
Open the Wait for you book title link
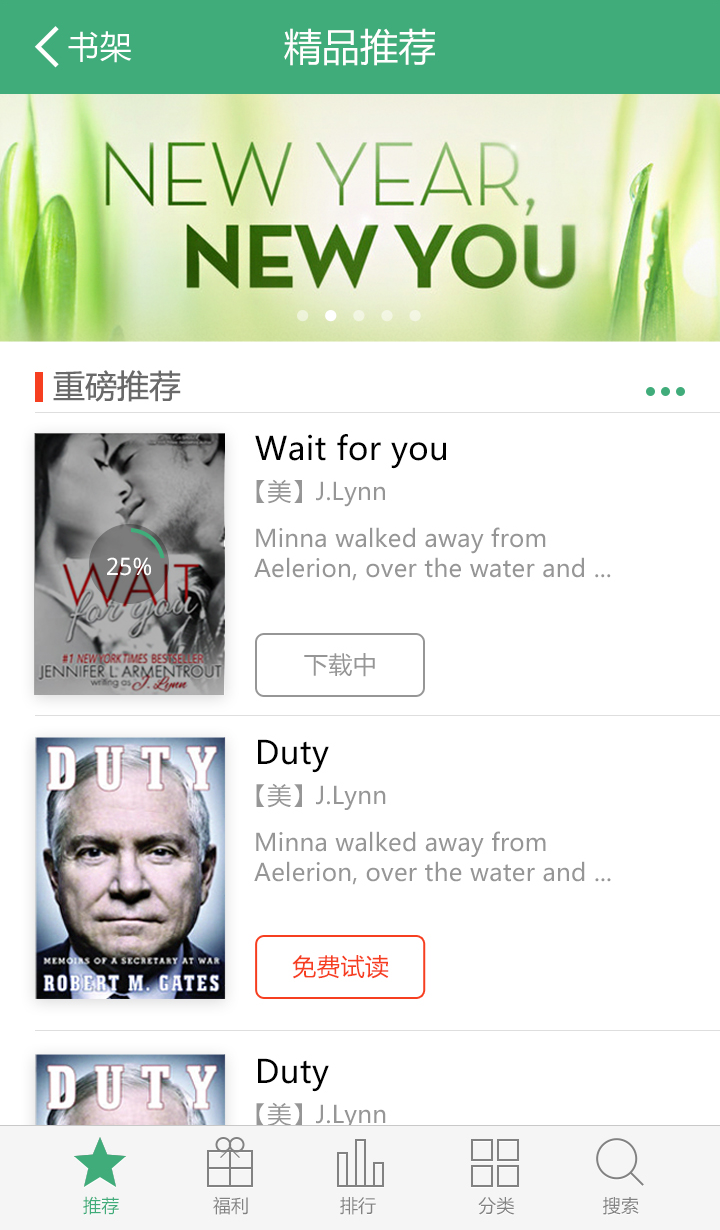351,450
